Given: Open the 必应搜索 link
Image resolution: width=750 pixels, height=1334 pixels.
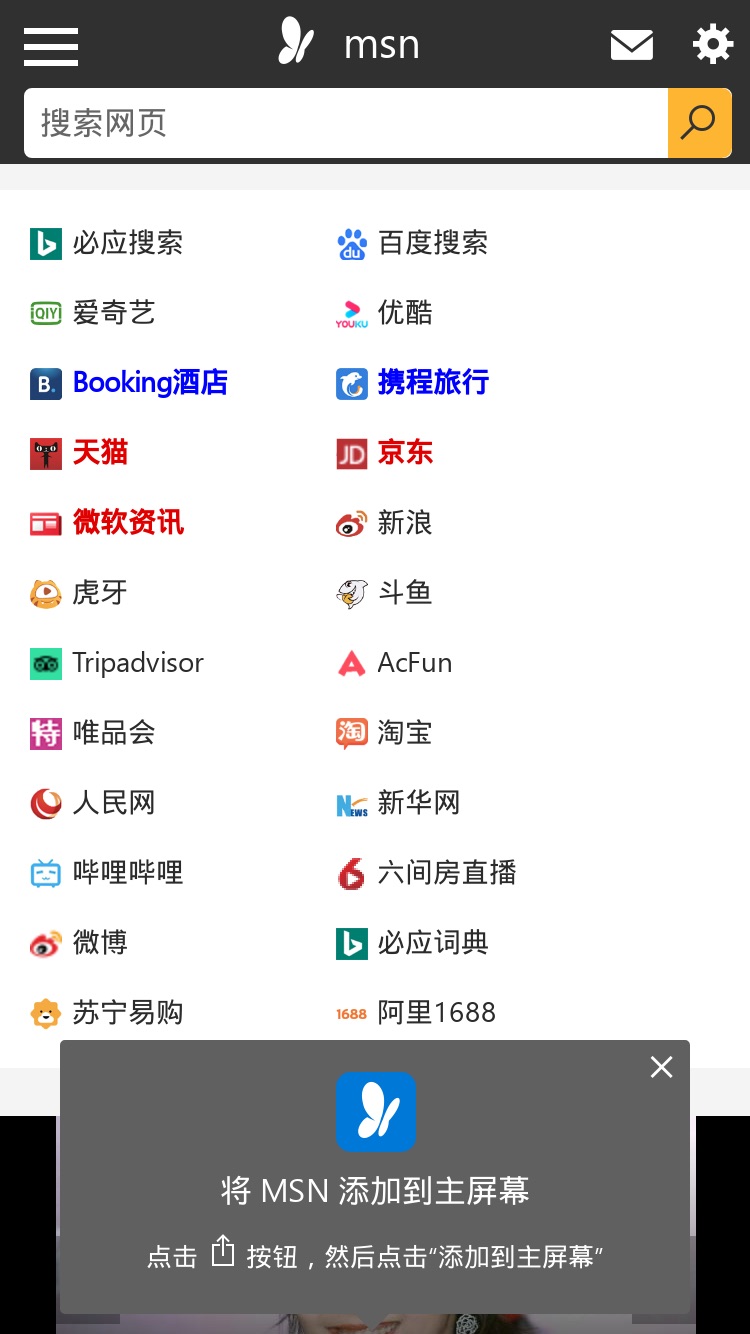Looking at the screenshot, I should [x=107, y=243].
